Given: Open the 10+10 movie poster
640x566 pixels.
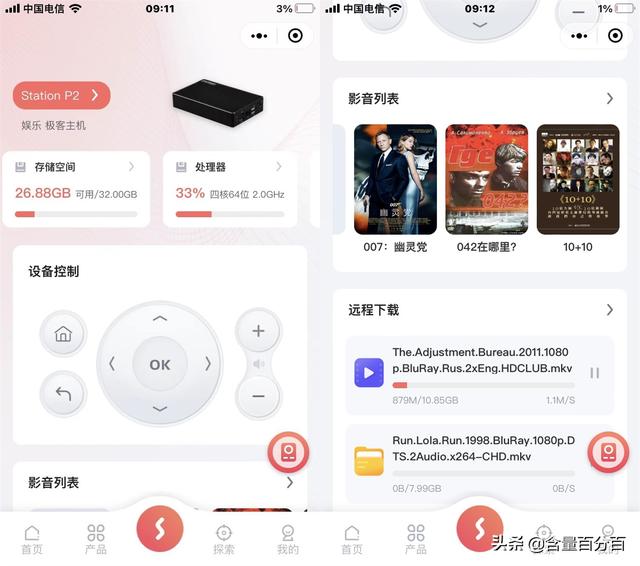Looking at the screenshot, I should pos(577,179).
